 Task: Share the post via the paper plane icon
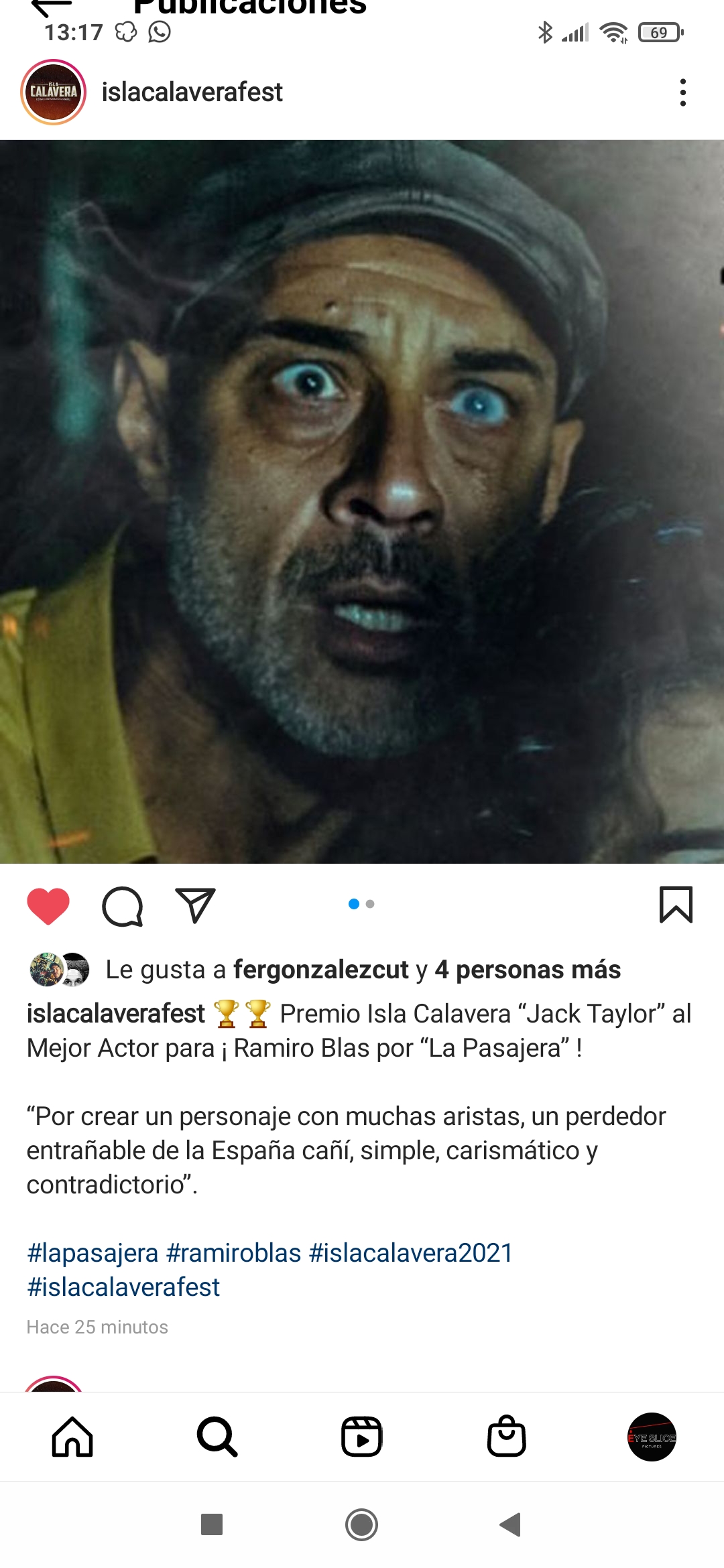[195, 905]
